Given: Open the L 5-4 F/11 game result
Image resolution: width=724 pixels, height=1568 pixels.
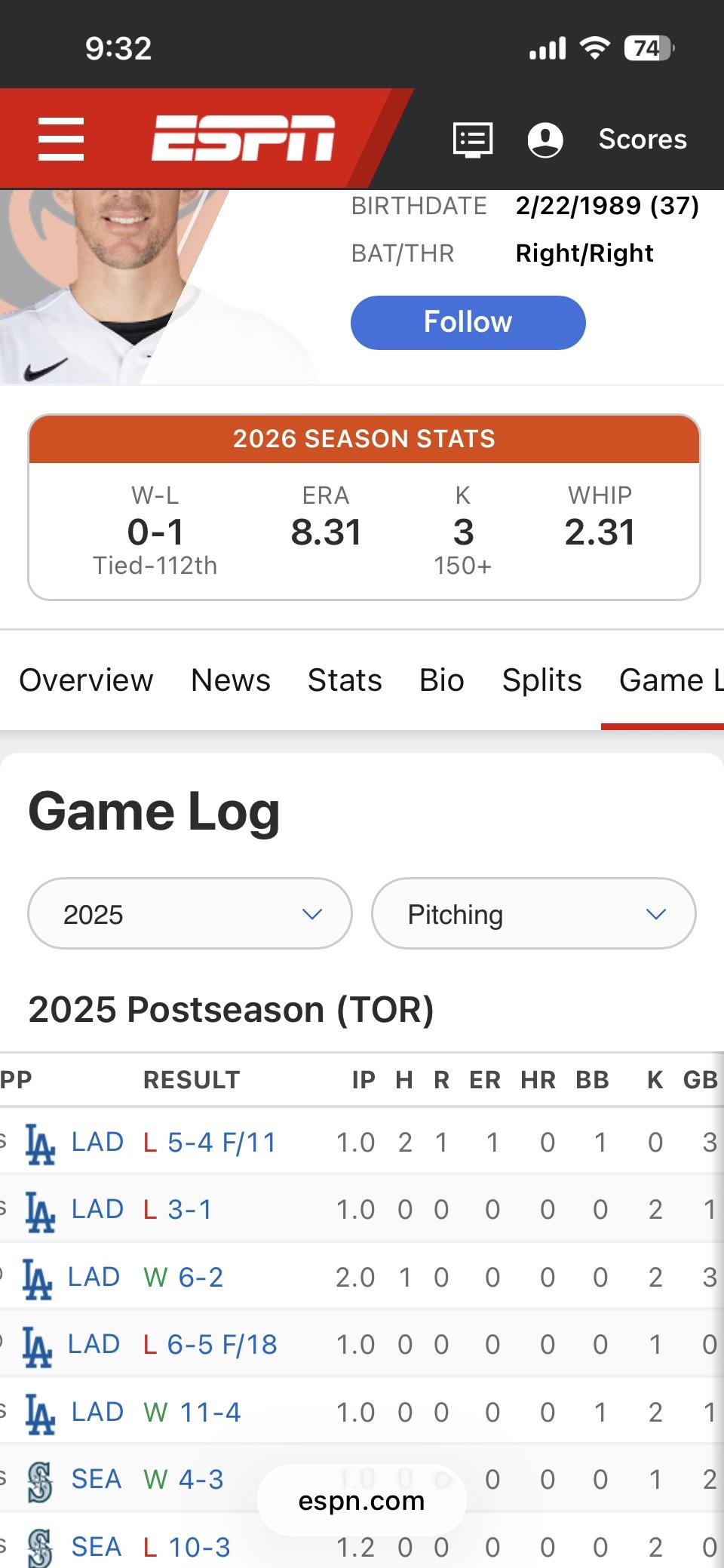Looking at the screenshot, I should (x=222, y=1143).
